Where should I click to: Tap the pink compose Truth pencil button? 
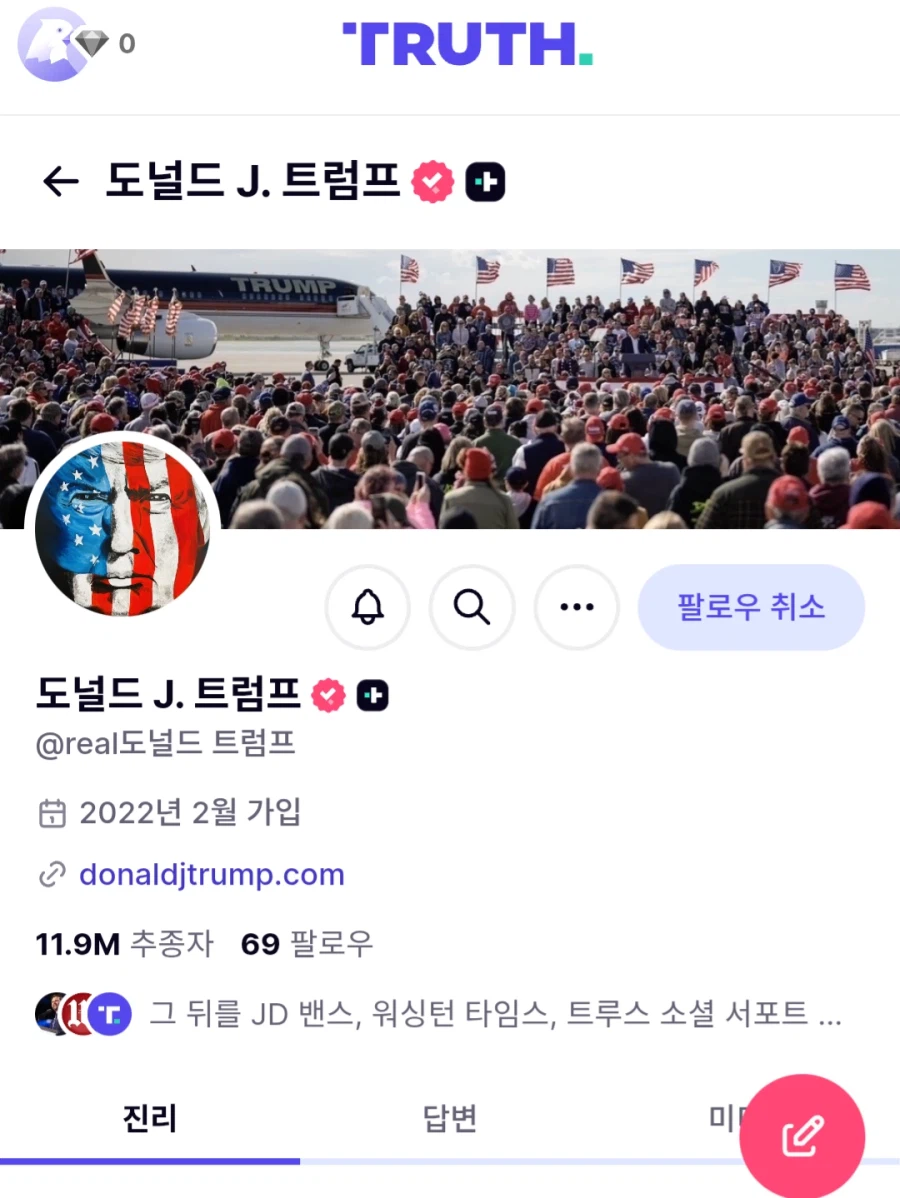[801, 1135]
